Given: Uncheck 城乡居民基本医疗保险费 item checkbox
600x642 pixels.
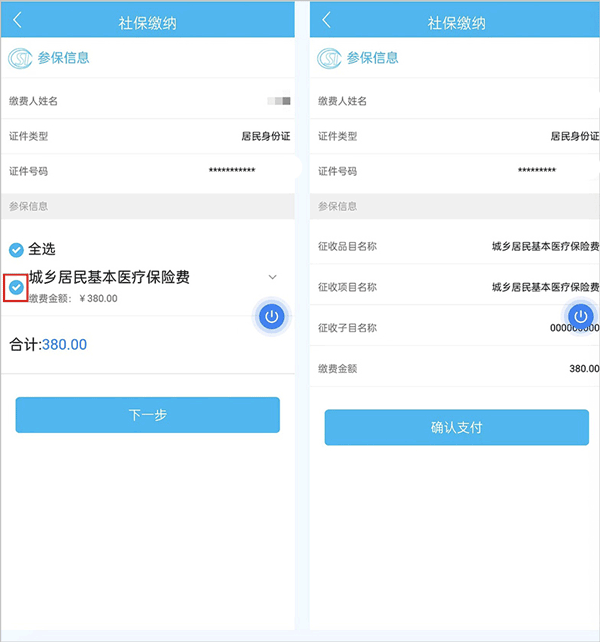Looking at the screenshot, I should [16, 288].
